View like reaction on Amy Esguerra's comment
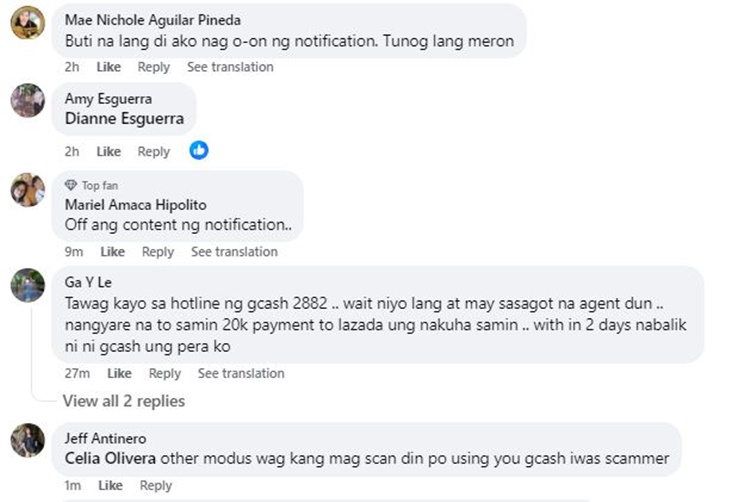This screenshot has width=750, height=502. pos(199,151)
